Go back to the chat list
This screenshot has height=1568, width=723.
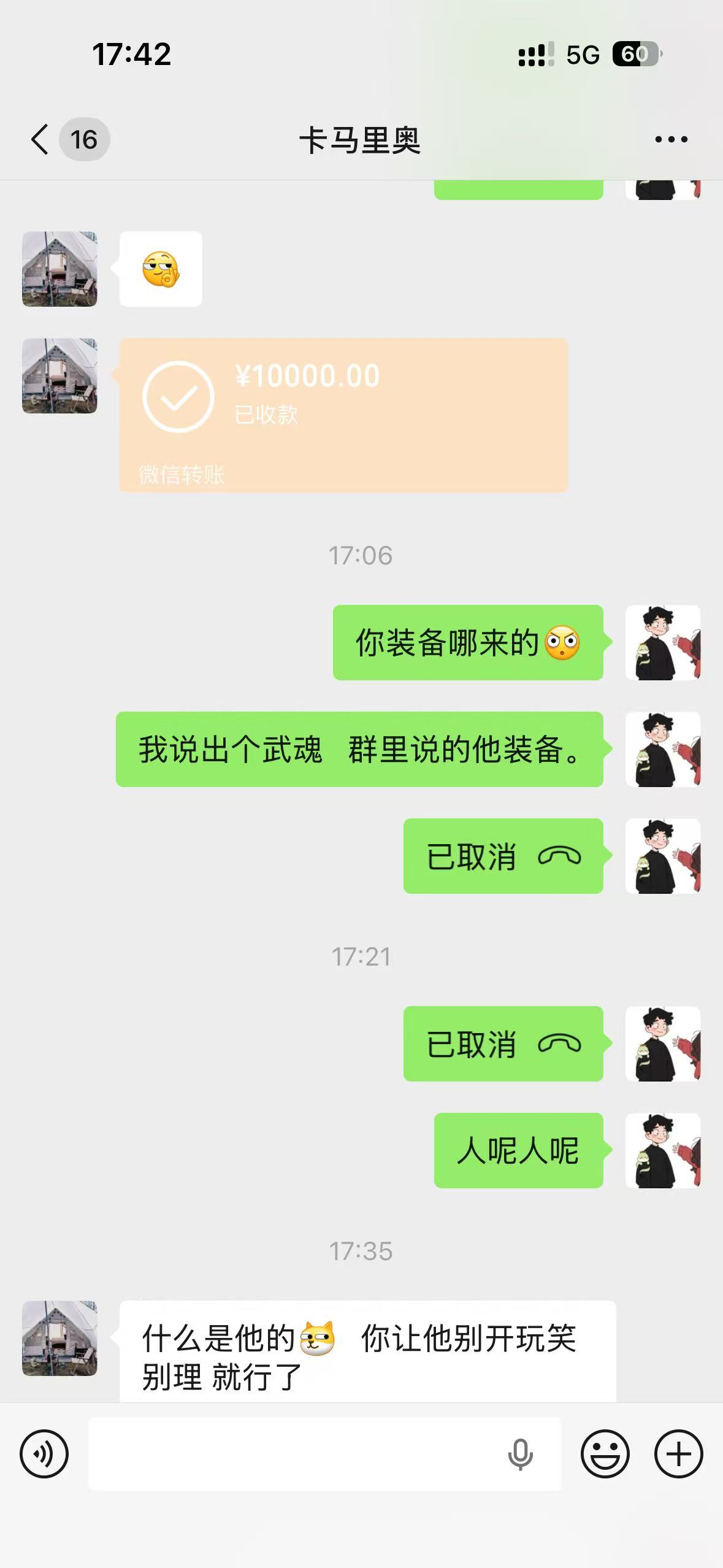tap(40, 139)
